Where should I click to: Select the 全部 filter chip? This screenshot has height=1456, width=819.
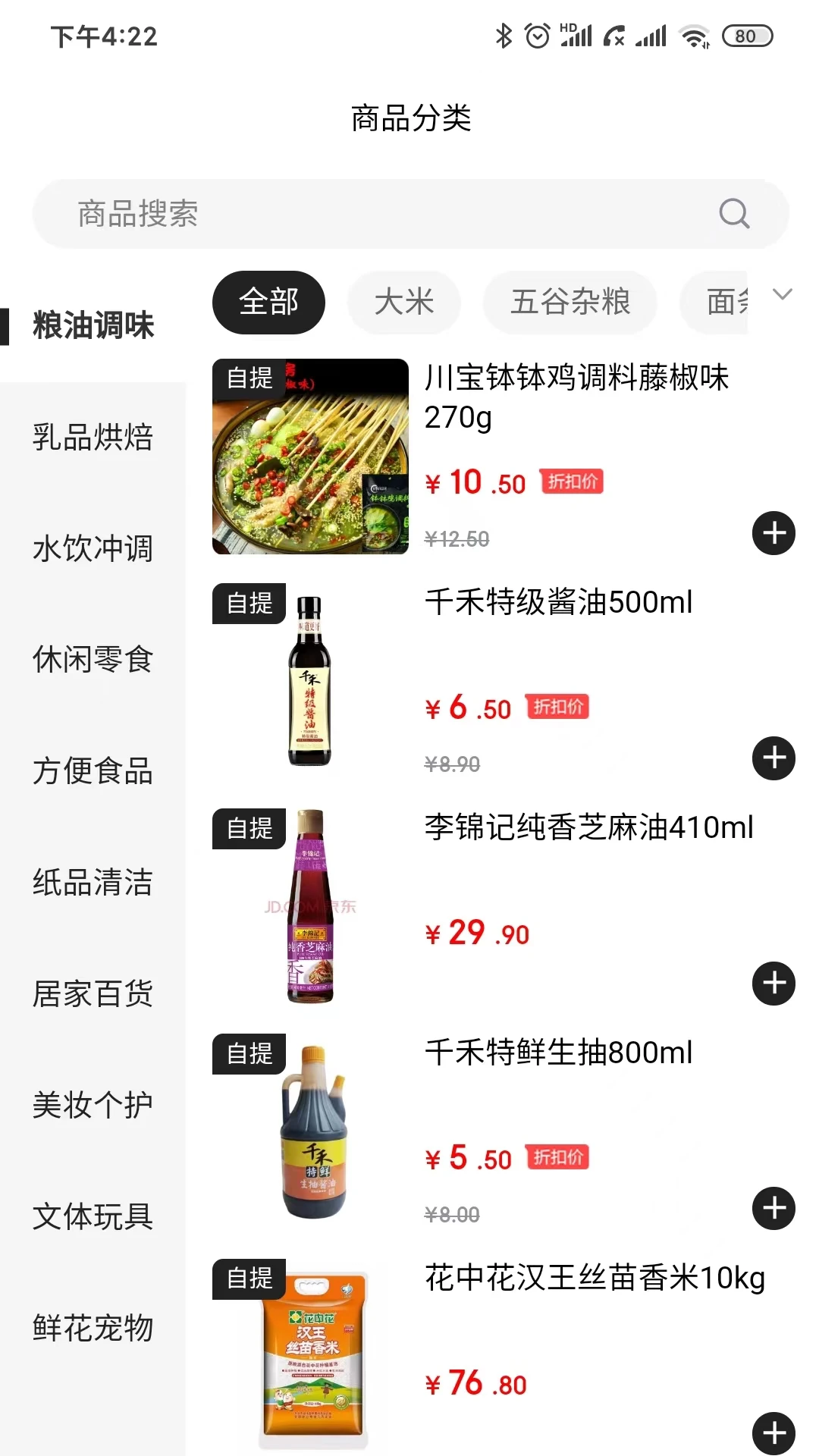(269, 302)
